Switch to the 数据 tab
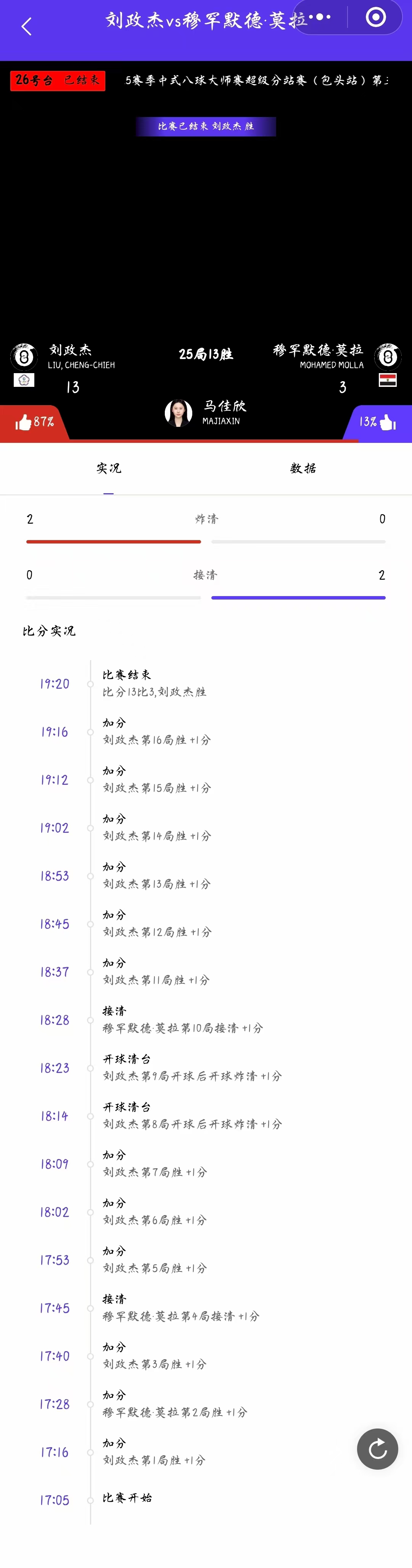Screen dimensions: 412x1568 click(303, 468)
